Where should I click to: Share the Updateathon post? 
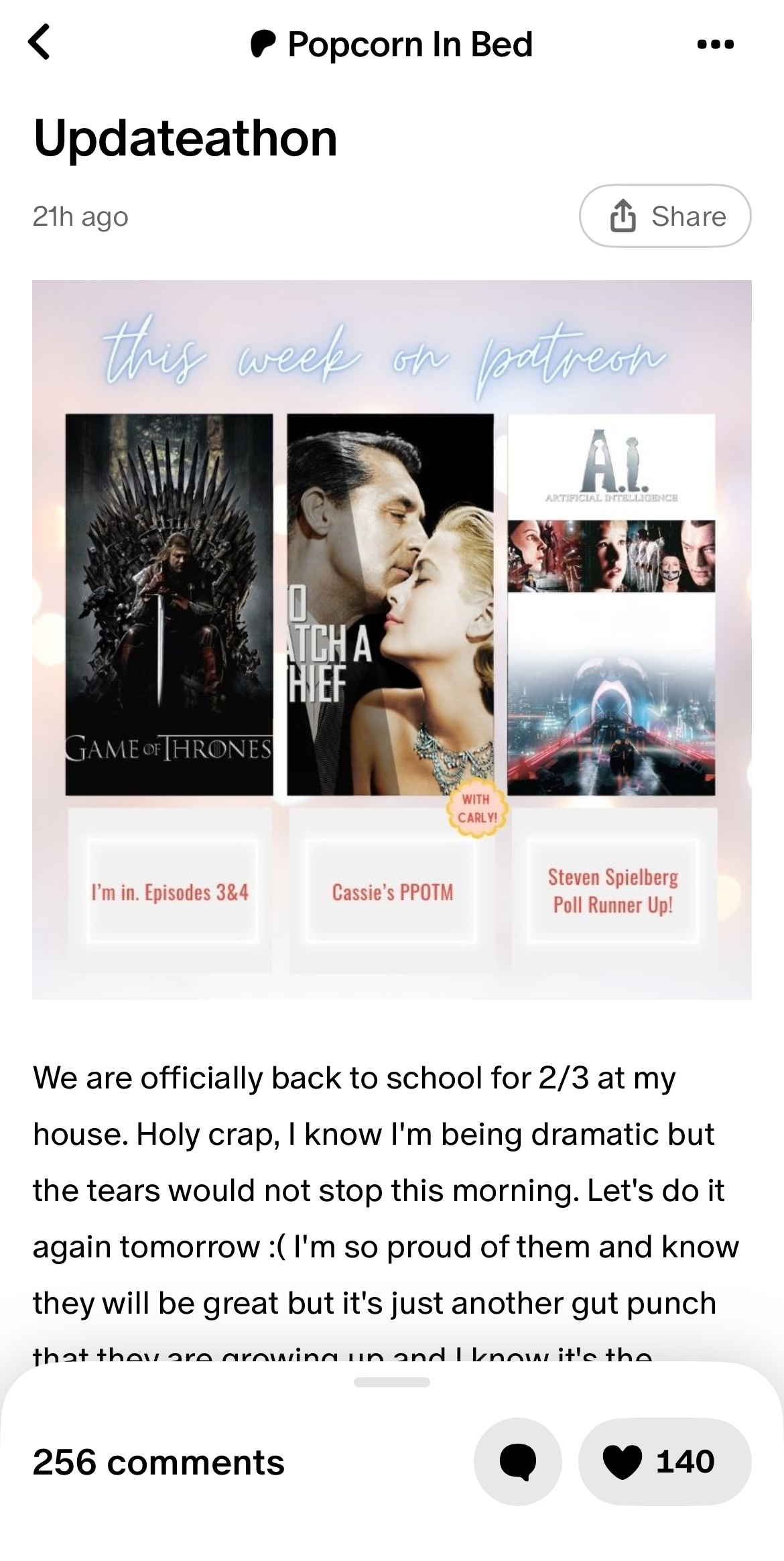(x=665, y=216)
